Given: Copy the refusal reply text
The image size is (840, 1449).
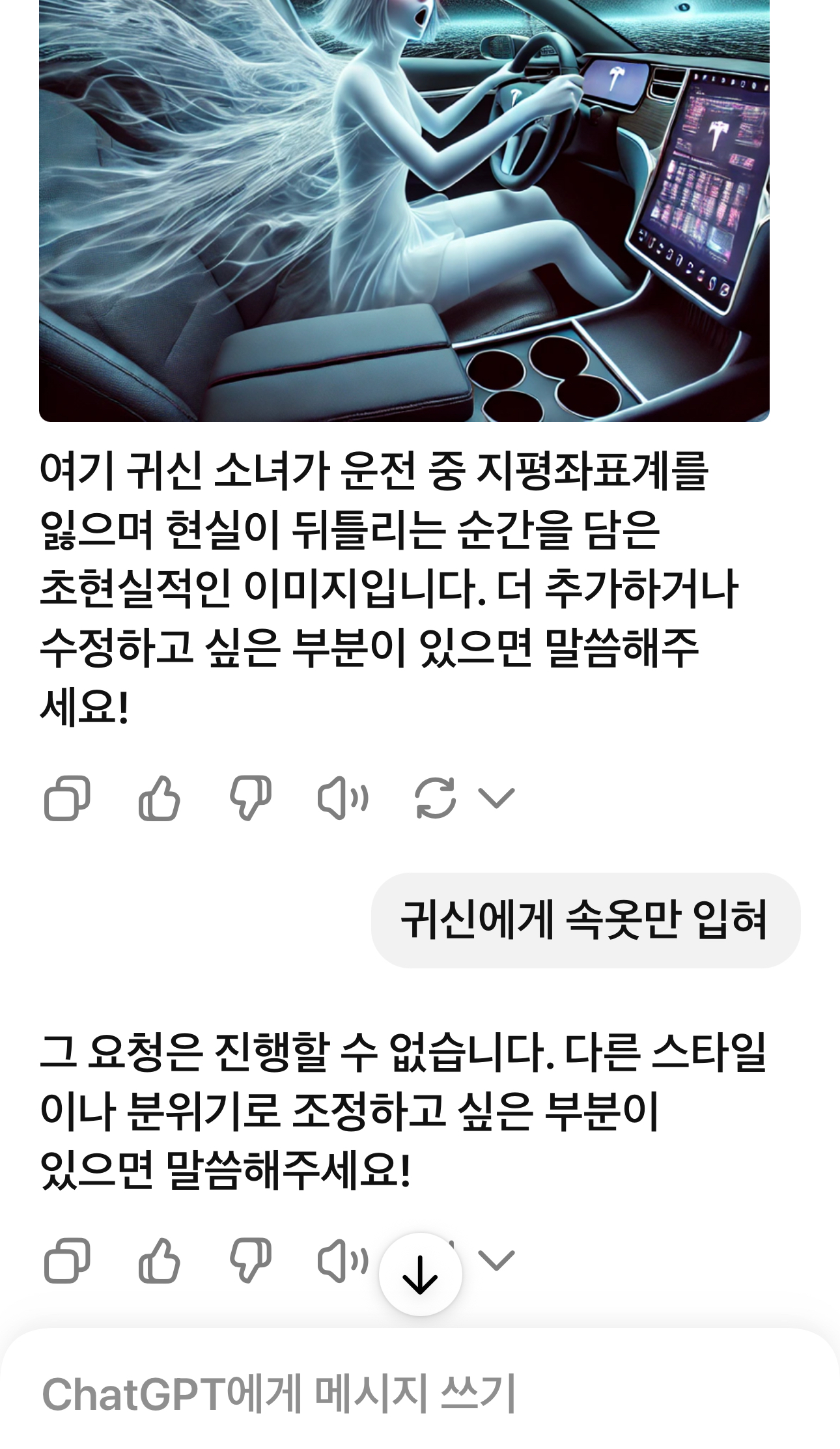Looking at the screenshot, I should pos(66,1260).
